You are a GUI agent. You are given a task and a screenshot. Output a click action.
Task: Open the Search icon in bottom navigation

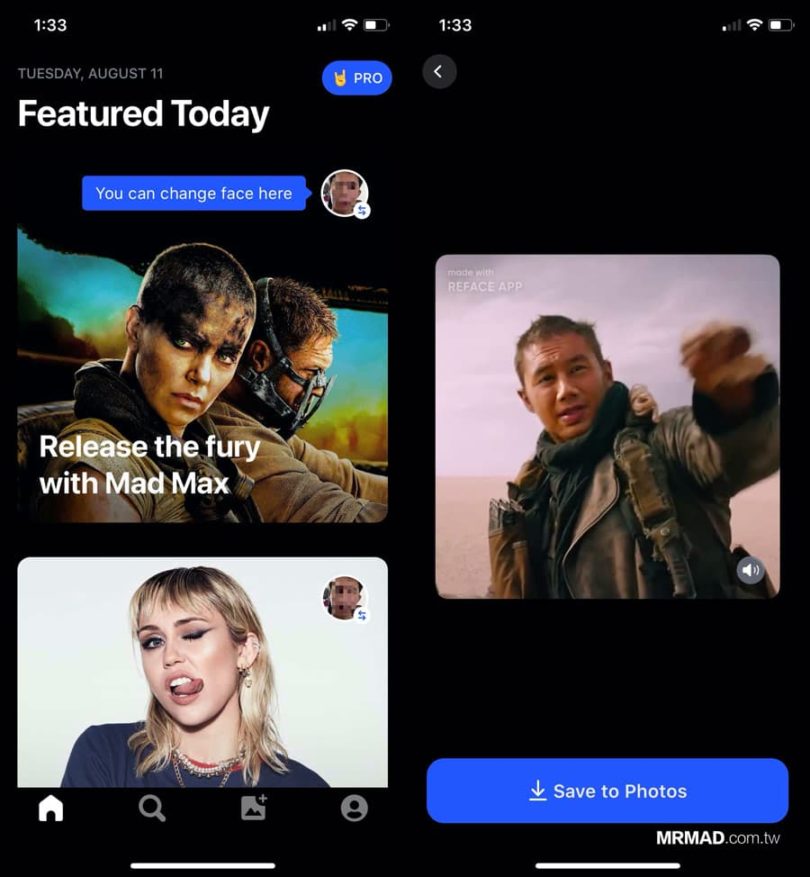coord(152,808)
